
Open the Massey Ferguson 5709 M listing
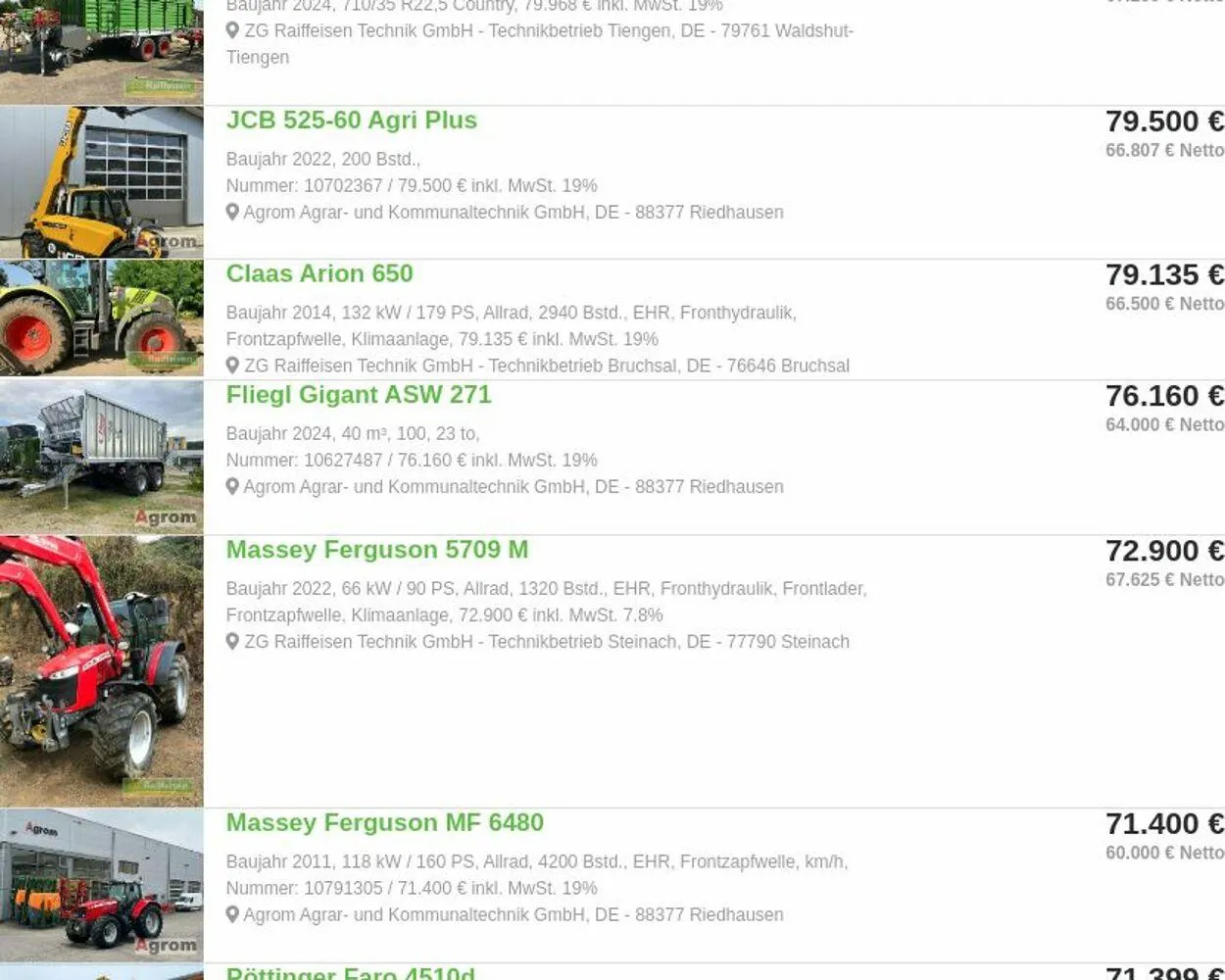tap(376, 550)
